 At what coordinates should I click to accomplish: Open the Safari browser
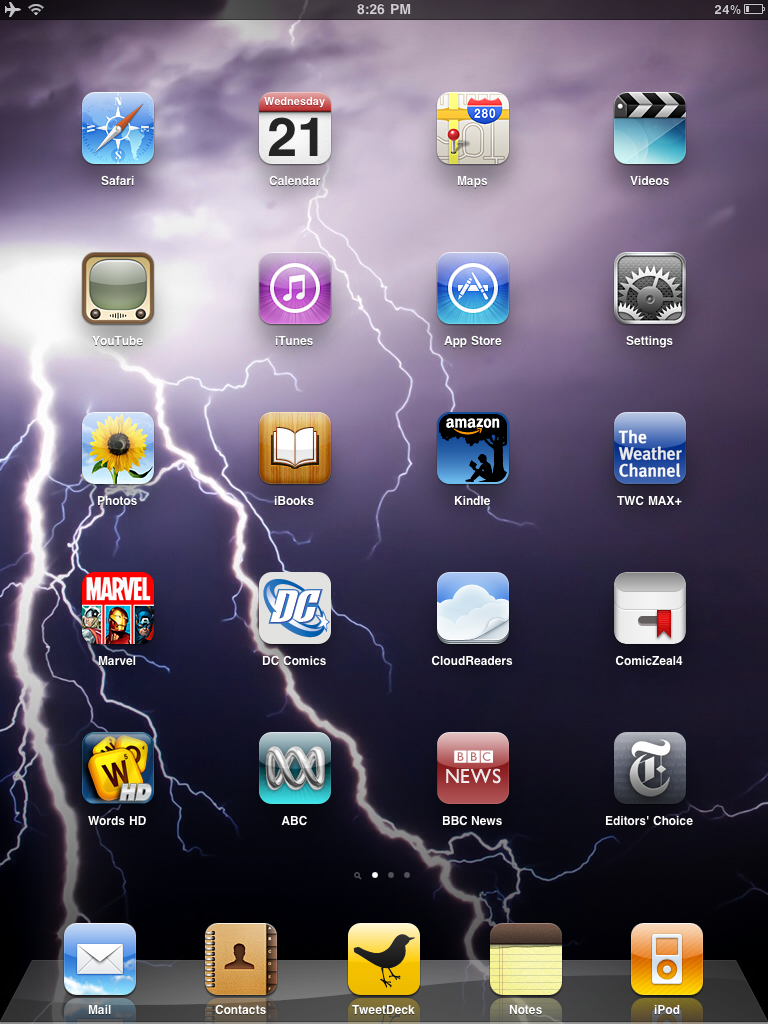pos(118,128)
